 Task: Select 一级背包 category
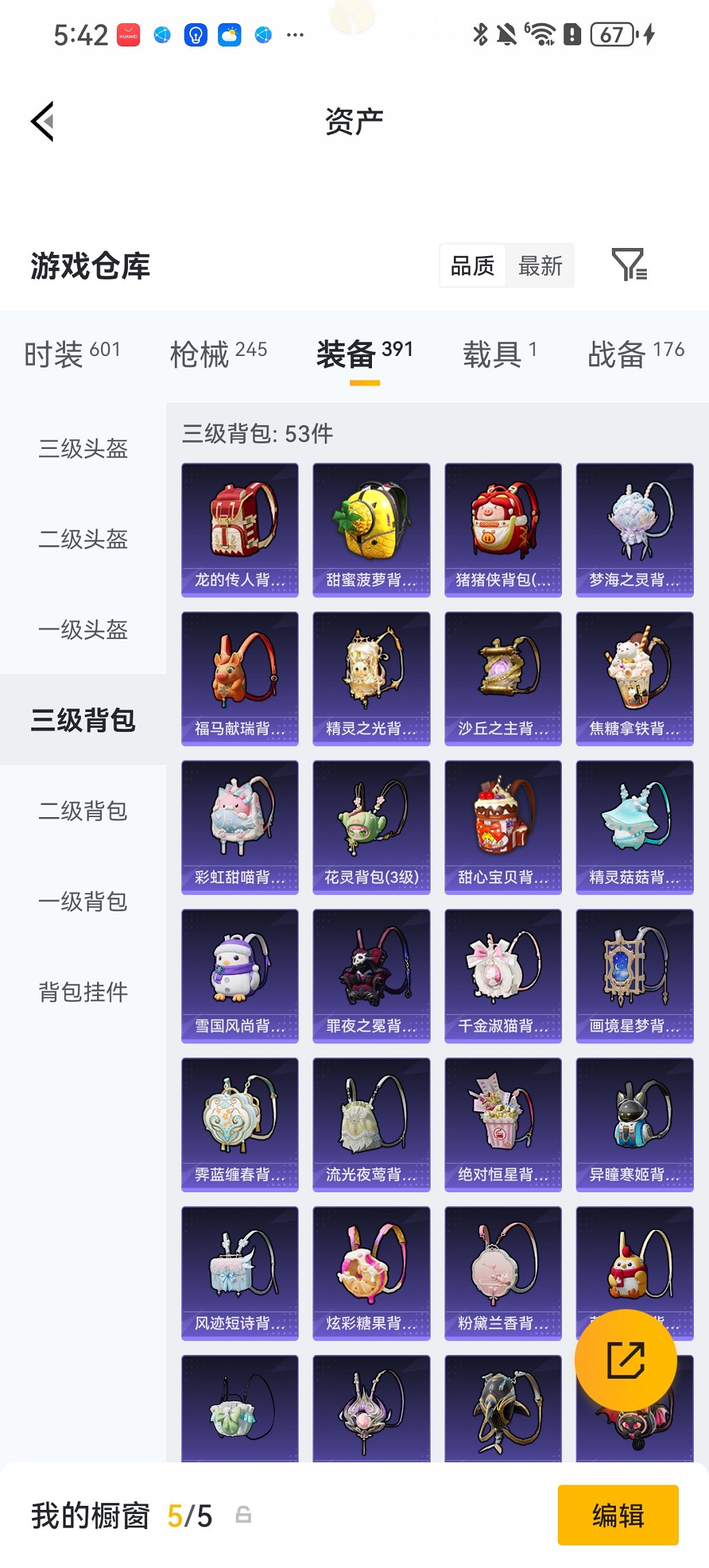point(81,903)
